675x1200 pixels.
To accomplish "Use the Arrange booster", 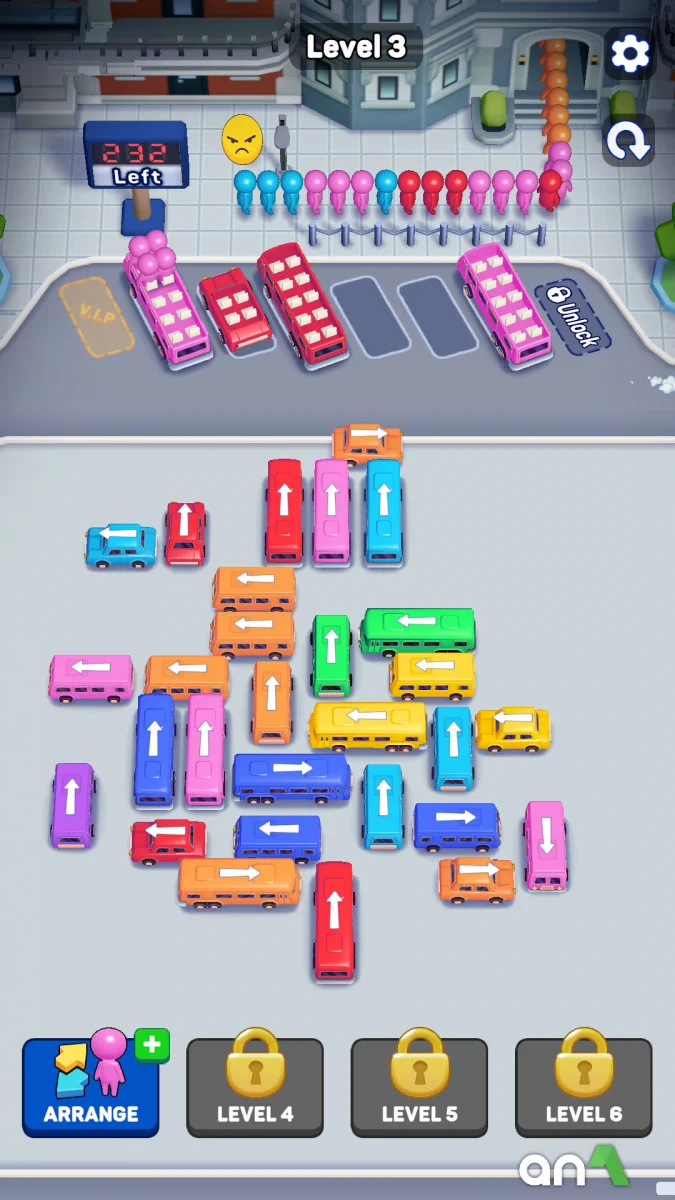I will (x=91, y=1086).
